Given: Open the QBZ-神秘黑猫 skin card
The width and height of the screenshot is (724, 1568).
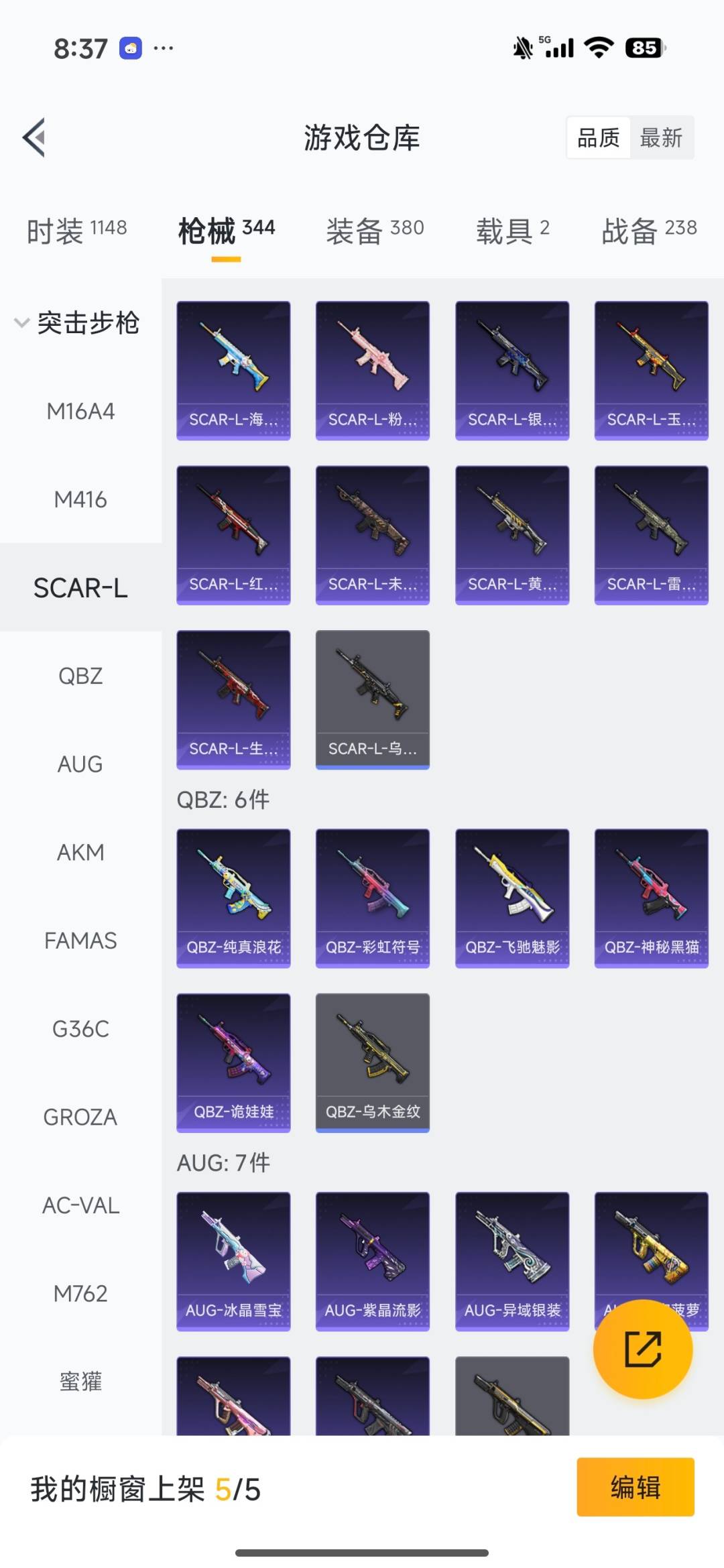Looking at the screenshot, I should (x=651, y=898).
